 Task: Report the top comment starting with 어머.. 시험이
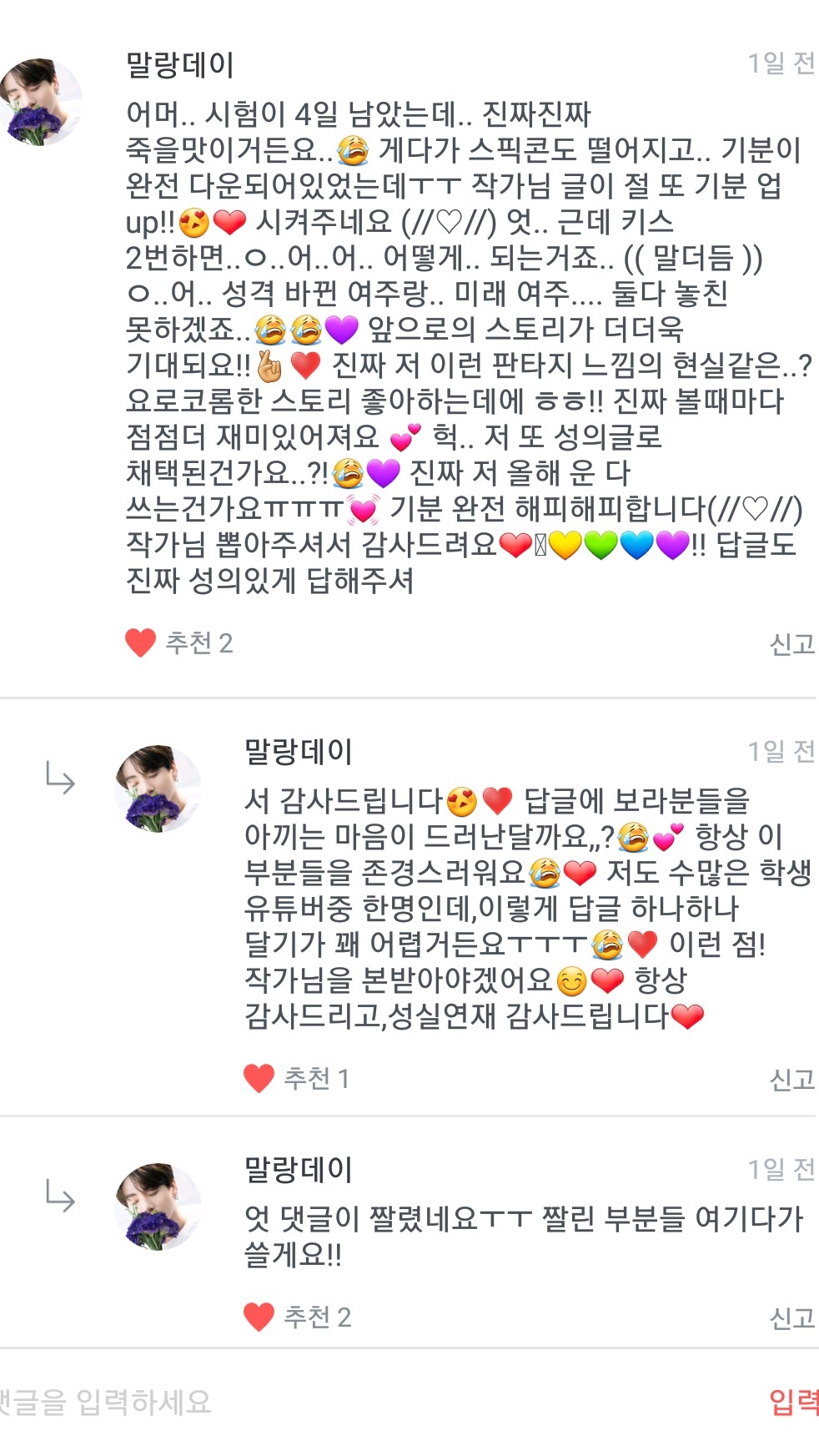pyautogui.click(x=791, y=644)
